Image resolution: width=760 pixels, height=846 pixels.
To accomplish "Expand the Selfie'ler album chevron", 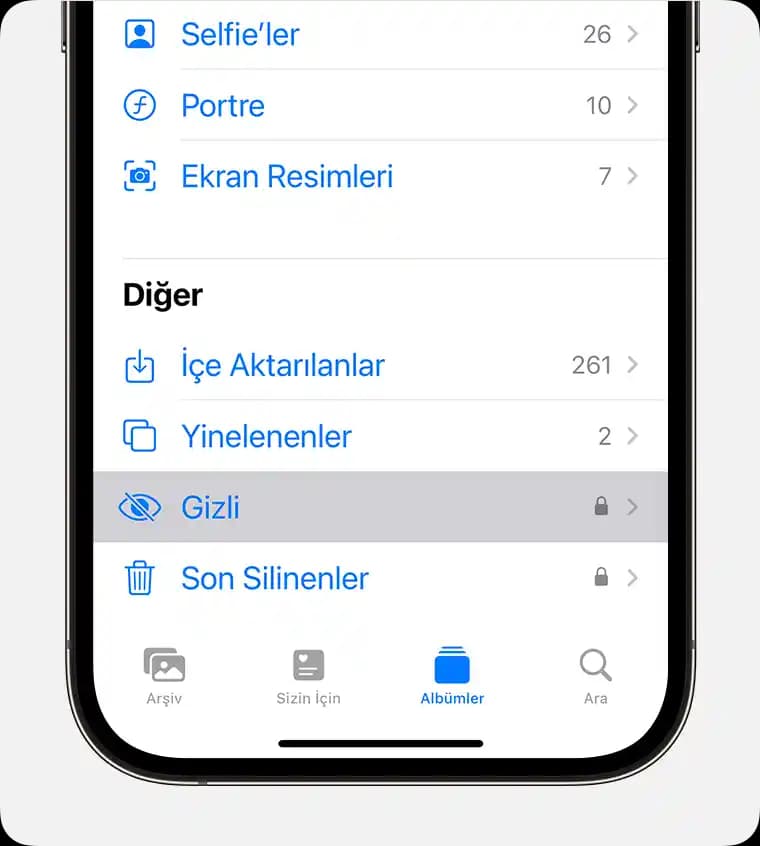I will (x=632, y=33).
